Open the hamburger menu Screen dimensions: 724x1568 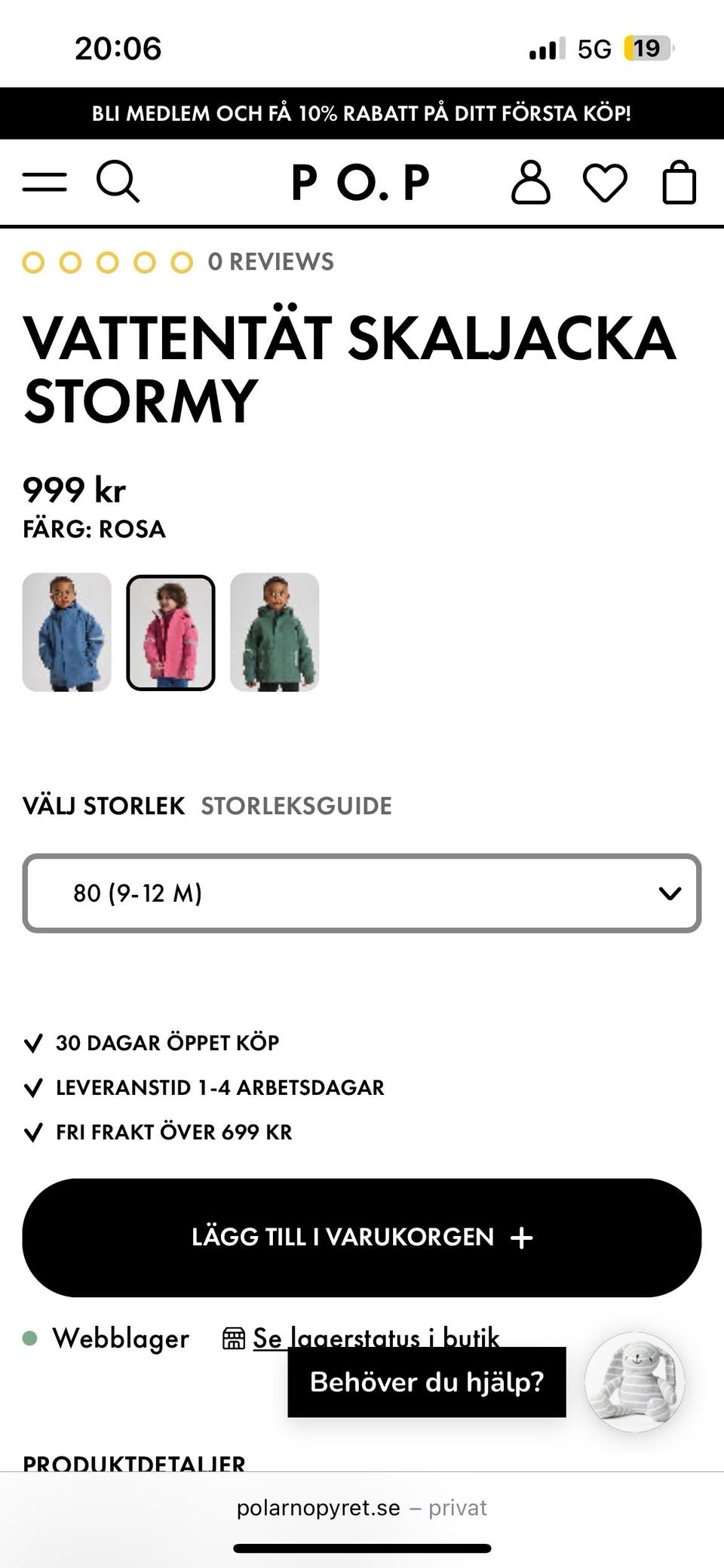(x=44, y=182)
